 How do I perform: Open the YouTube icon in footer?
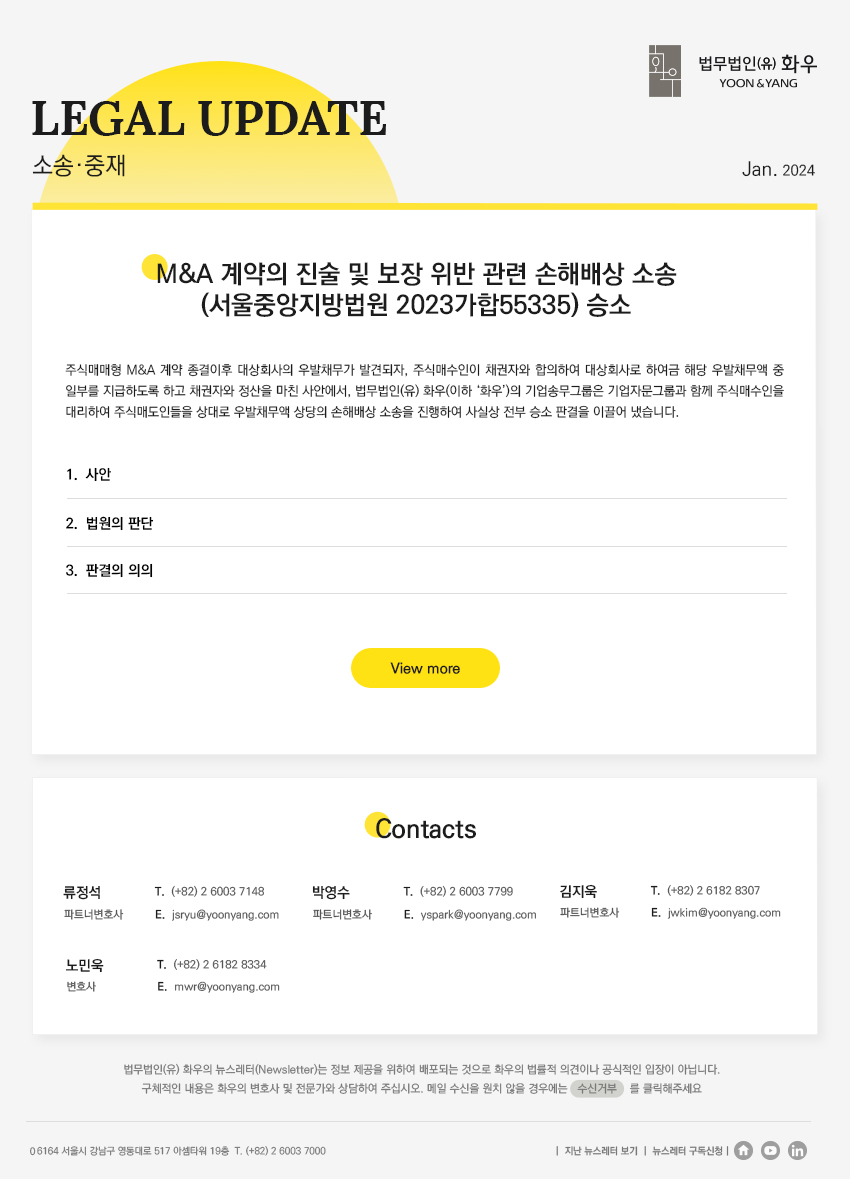tap(770, 1150)
